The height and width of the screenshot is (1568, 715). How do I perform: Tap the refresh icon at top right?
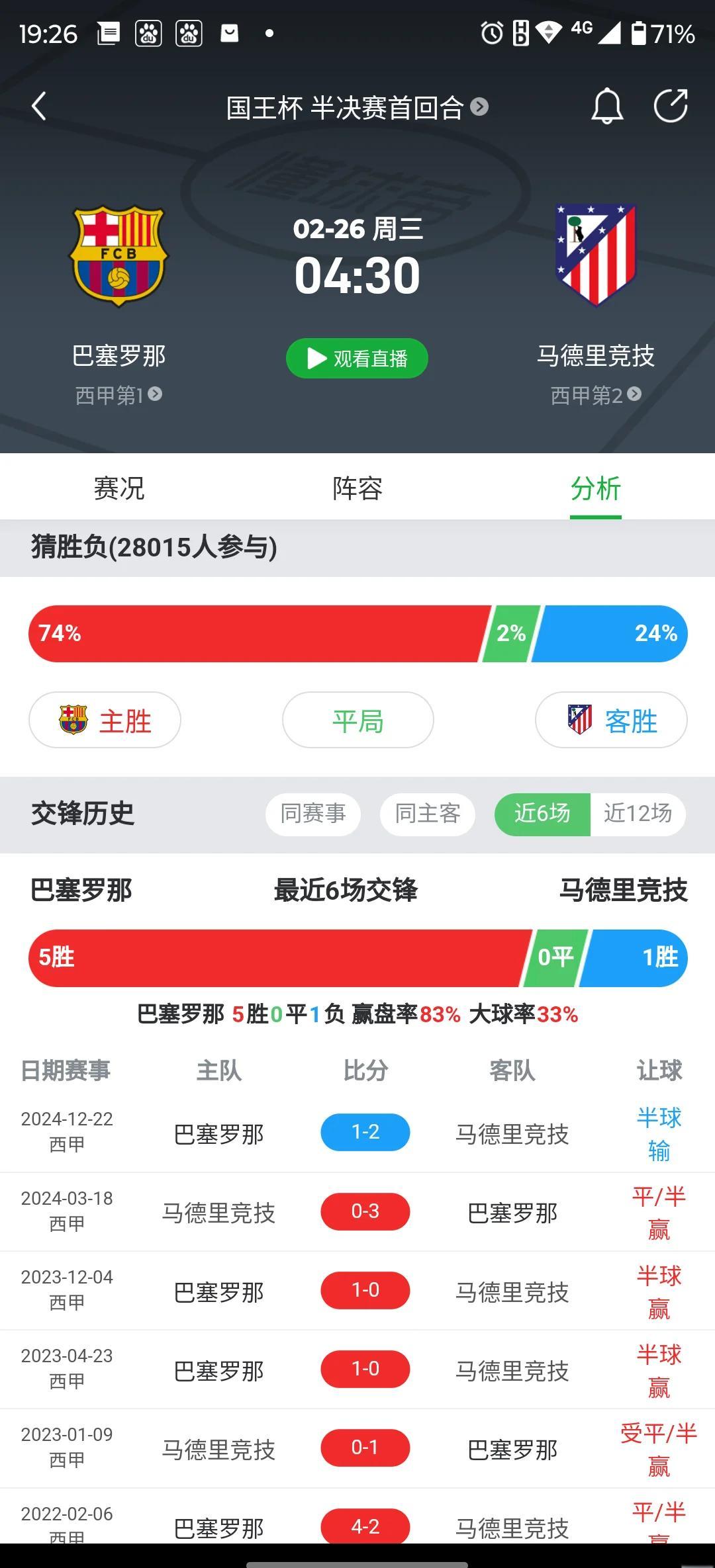point(671,106)
